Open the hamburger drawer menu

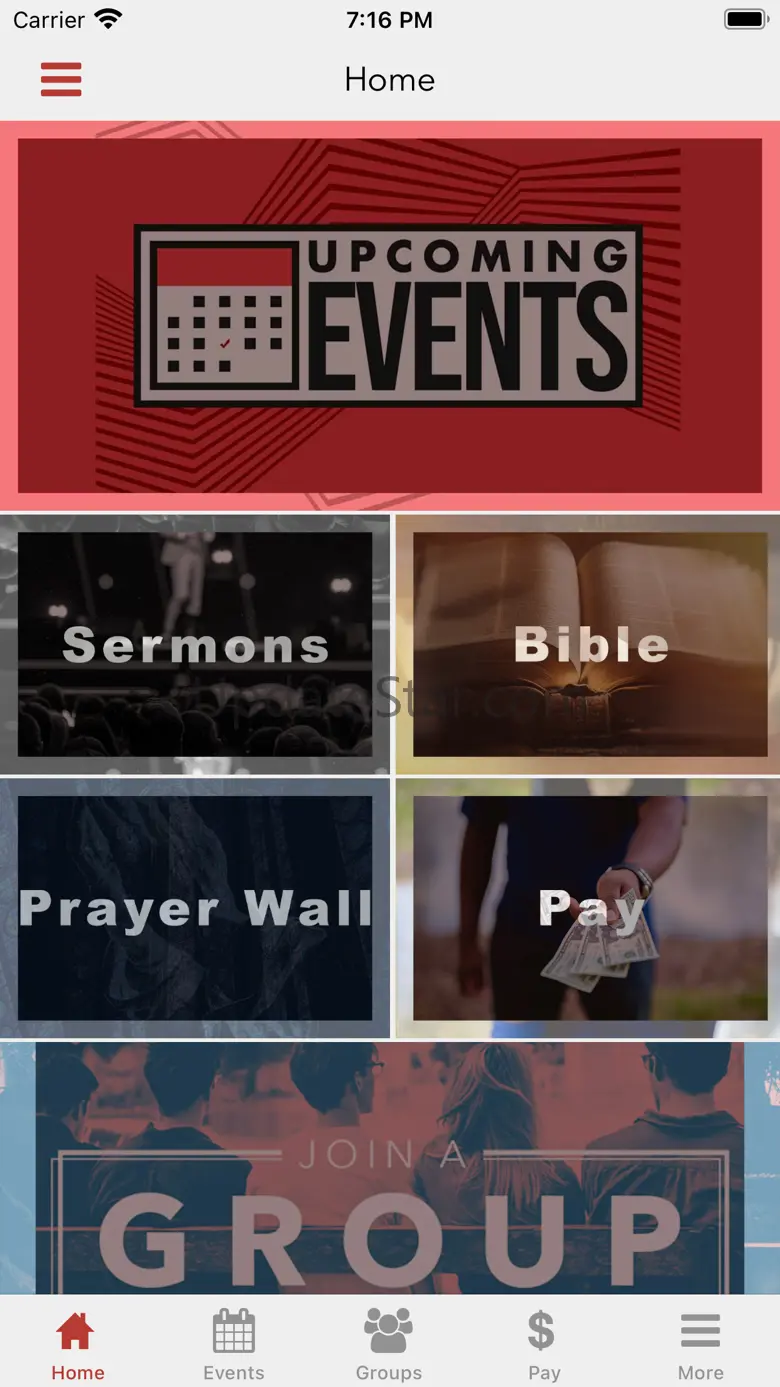click(x=61, y=79)
